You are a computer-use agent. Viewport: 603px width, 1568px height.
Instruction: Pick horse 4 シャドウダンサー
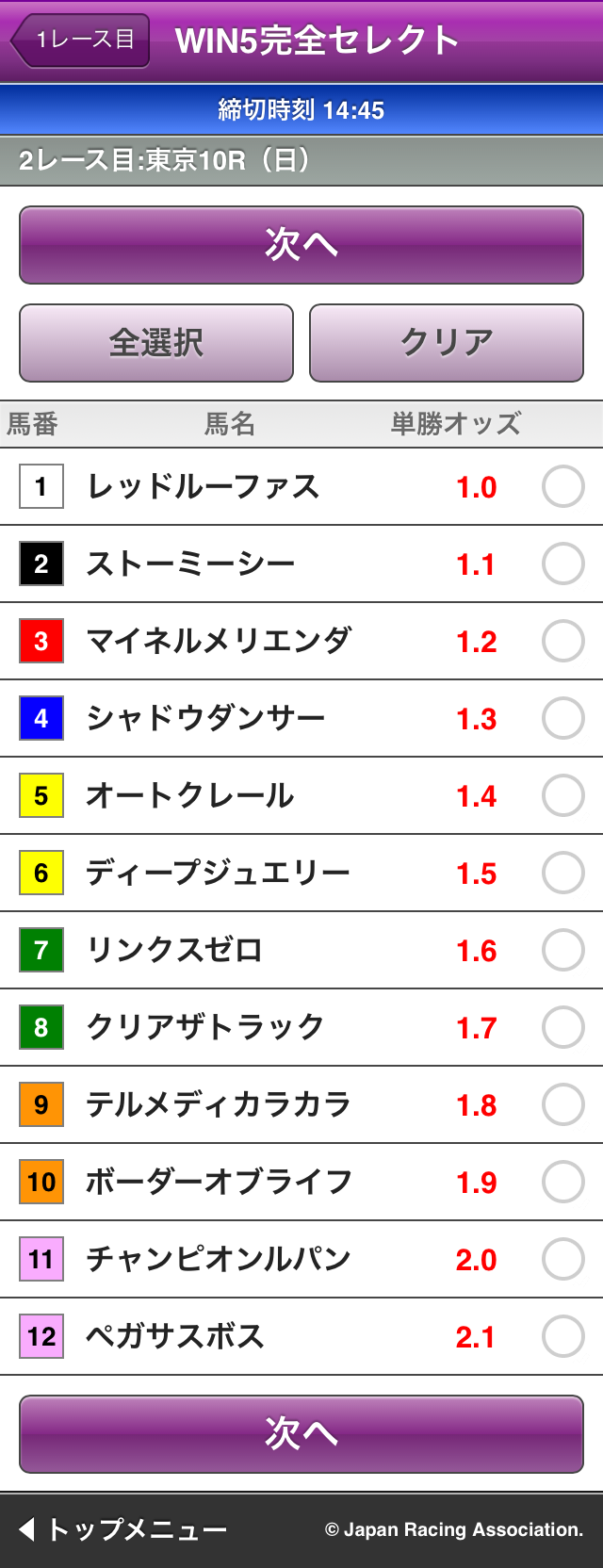pyautogui.click(x=563, y=719)
